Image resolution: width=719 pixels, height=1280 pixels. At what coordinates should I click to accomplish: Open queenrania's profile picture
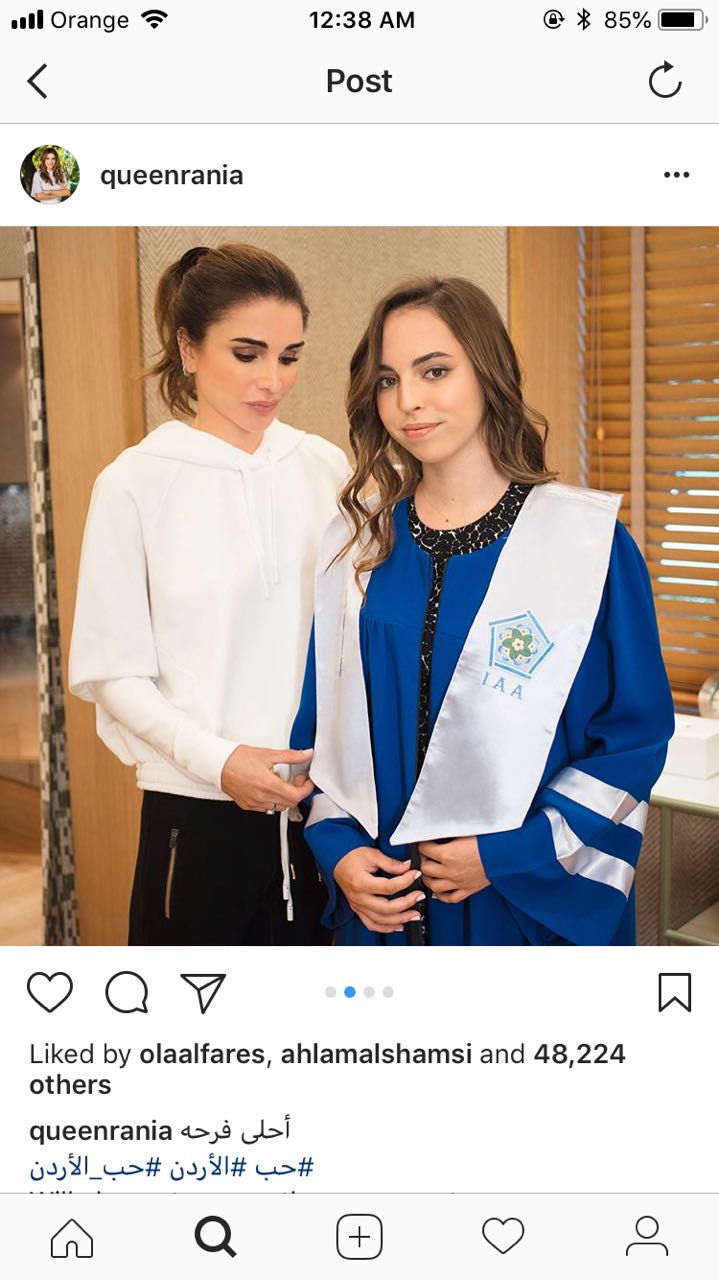tap(50, 175)
